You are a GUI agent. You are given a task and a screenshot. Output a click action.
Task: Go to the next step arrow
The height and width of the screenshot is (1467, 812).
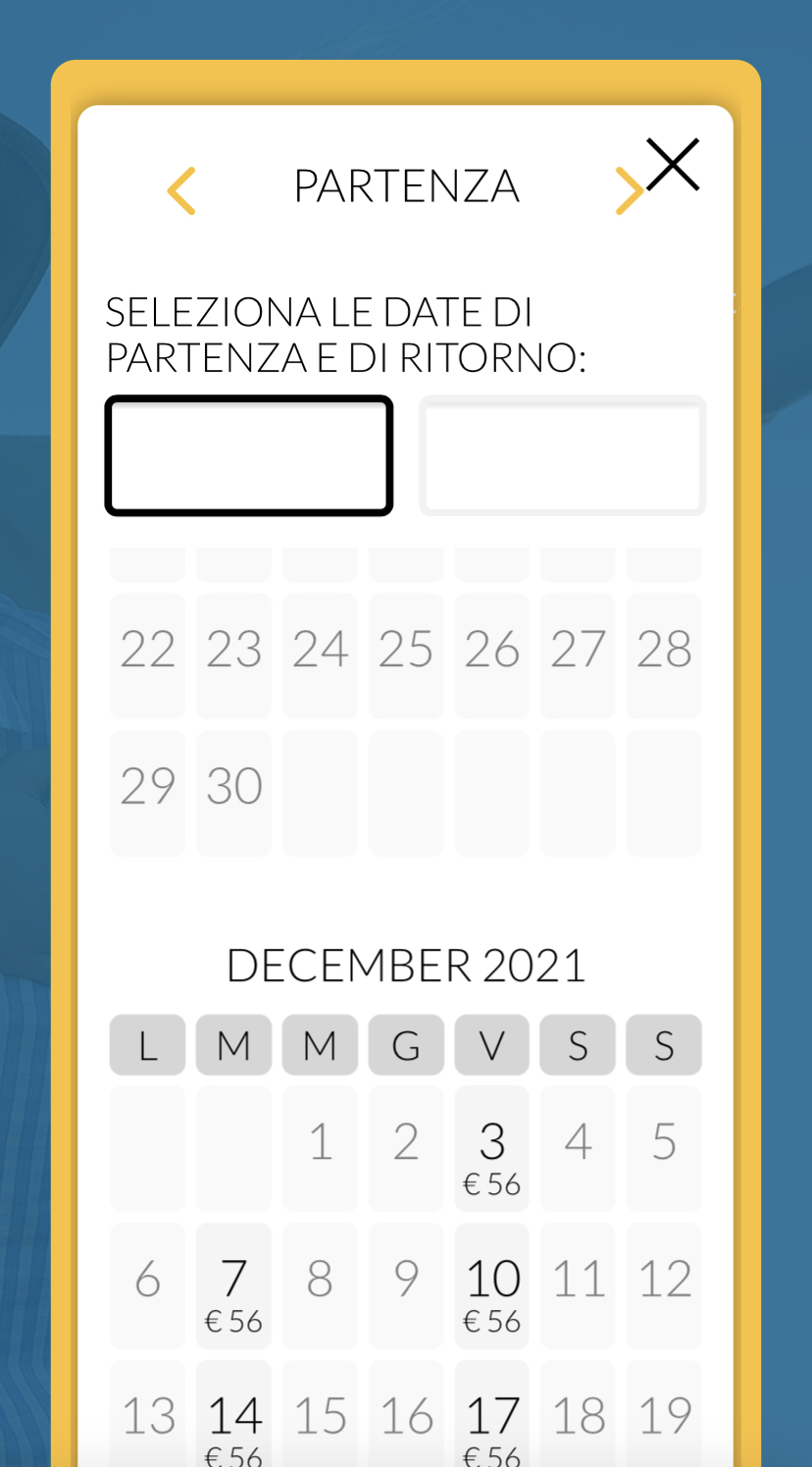click(x=627, y=190)
